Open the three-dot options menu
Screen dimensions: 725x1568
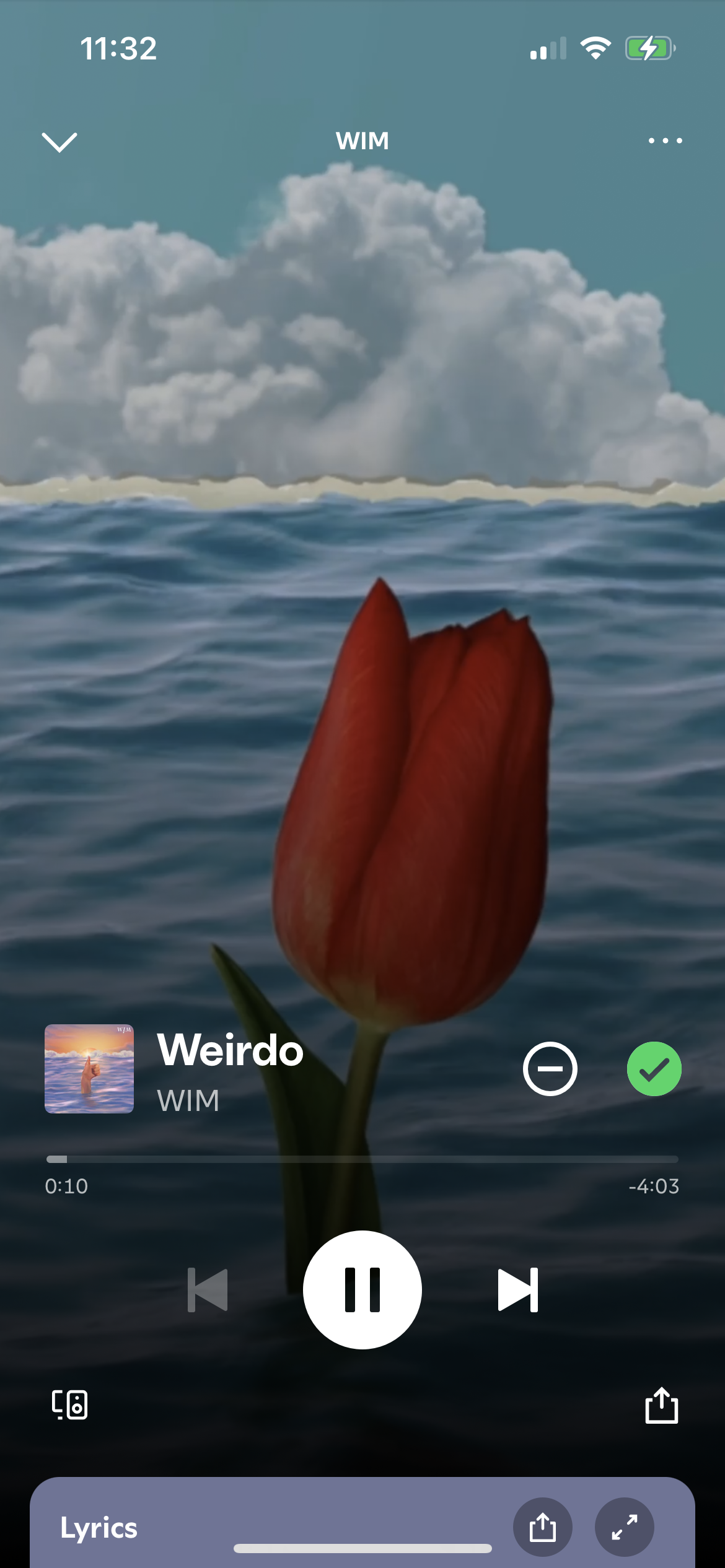click(665, 141)
